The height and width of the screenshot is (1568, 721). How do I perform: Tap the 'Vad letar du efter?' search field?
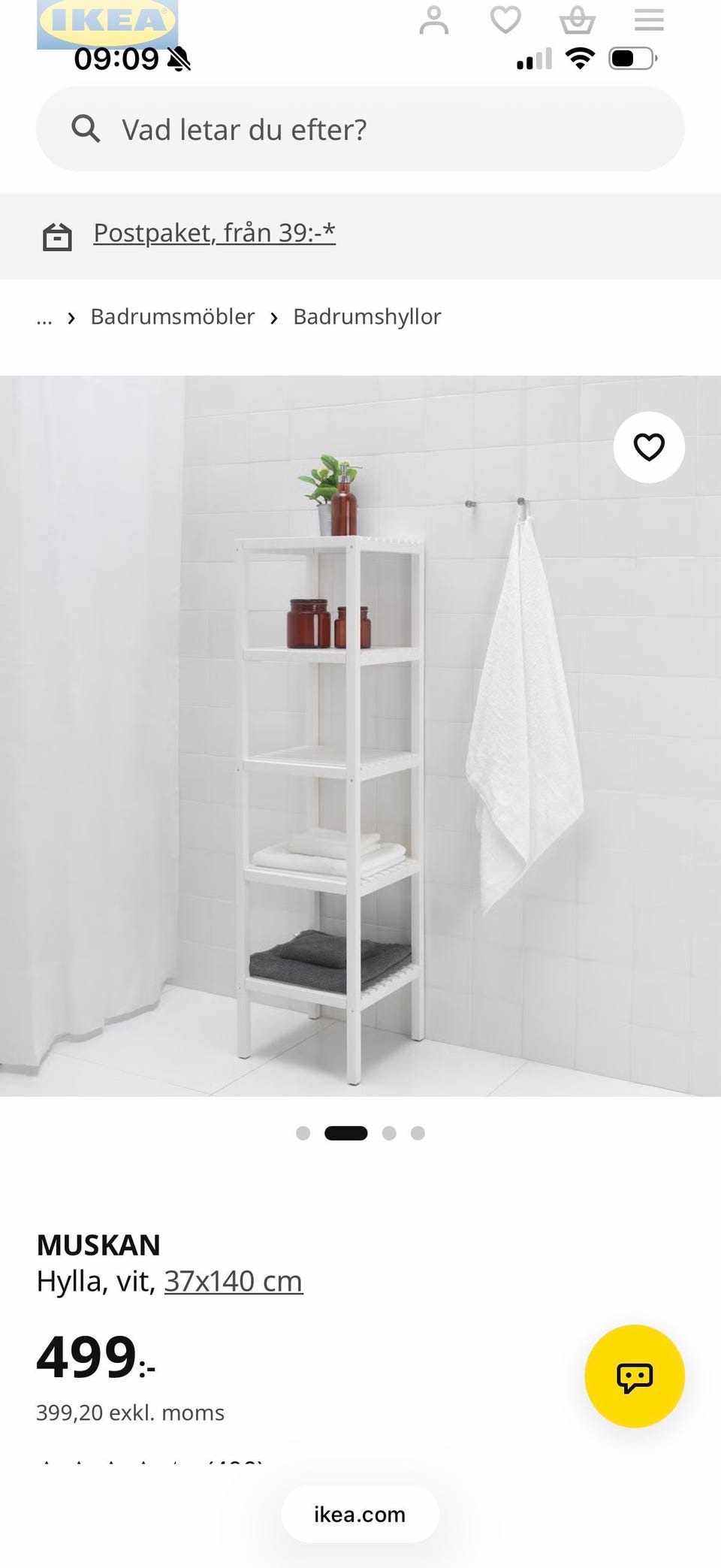tap(360, 129)
